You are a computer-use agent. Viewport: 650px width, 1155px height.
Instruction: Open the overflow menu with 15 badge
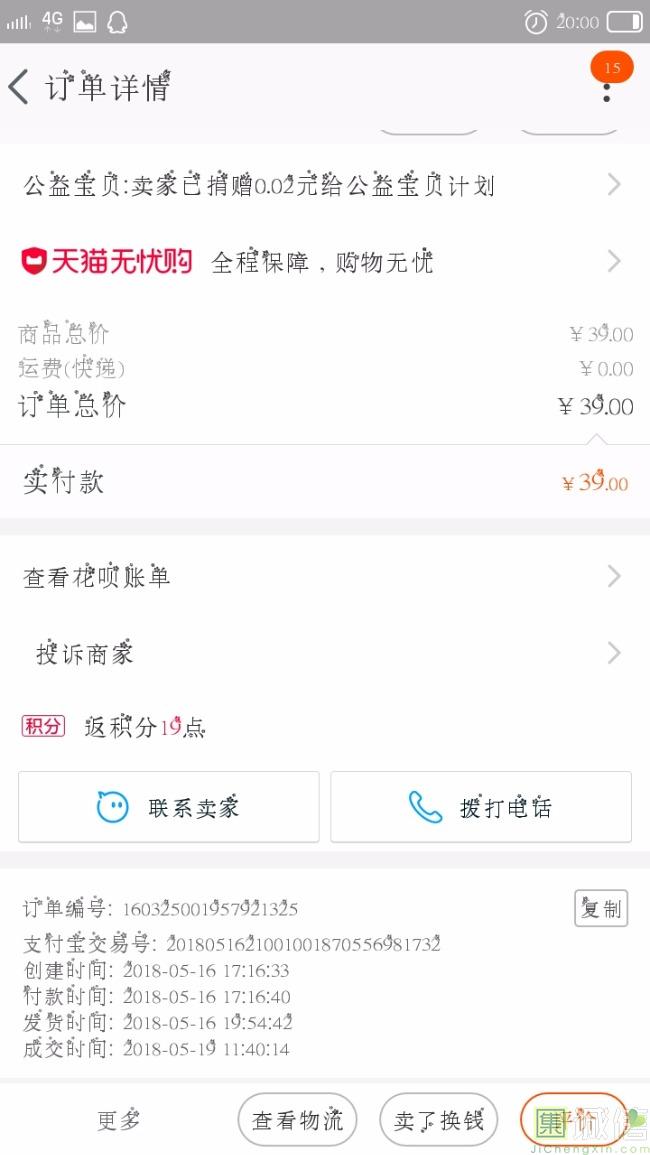607,87
